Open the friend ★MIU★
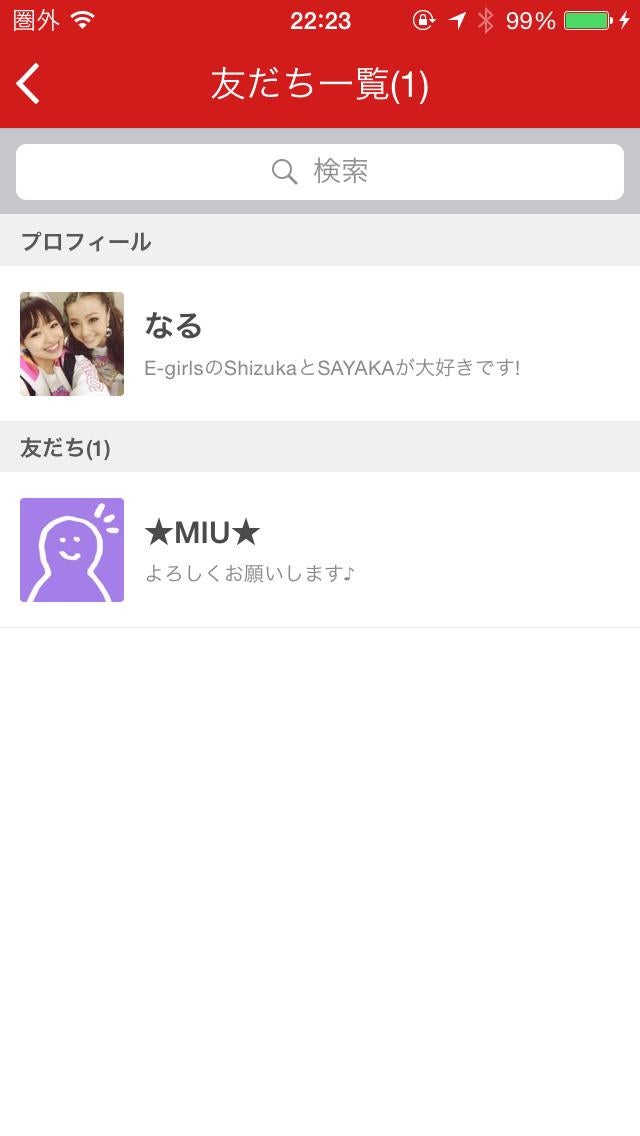This screenshot has height=1136, width=640. pos(320,550)
